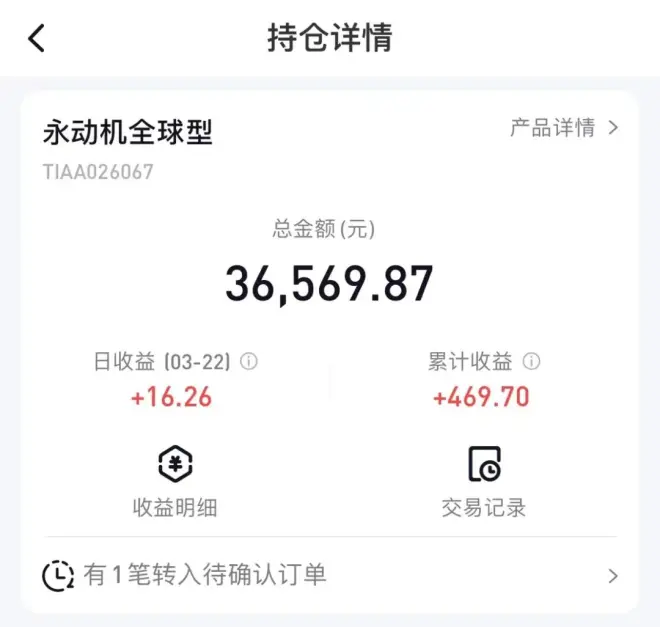View 交易记录
Viewport: 660px width, 627px height.
coord(484,481)
